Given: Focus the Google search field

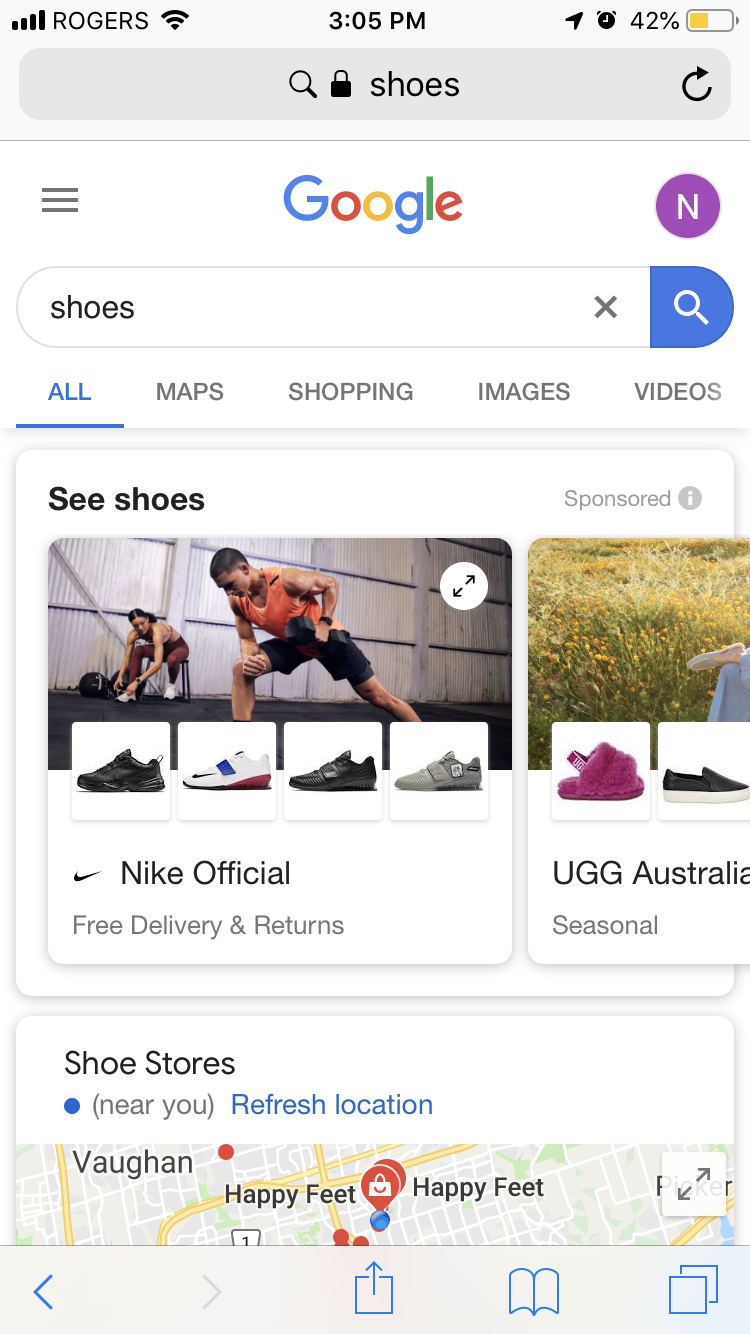Looking at the screenshot, I should [x=300, y=307].
